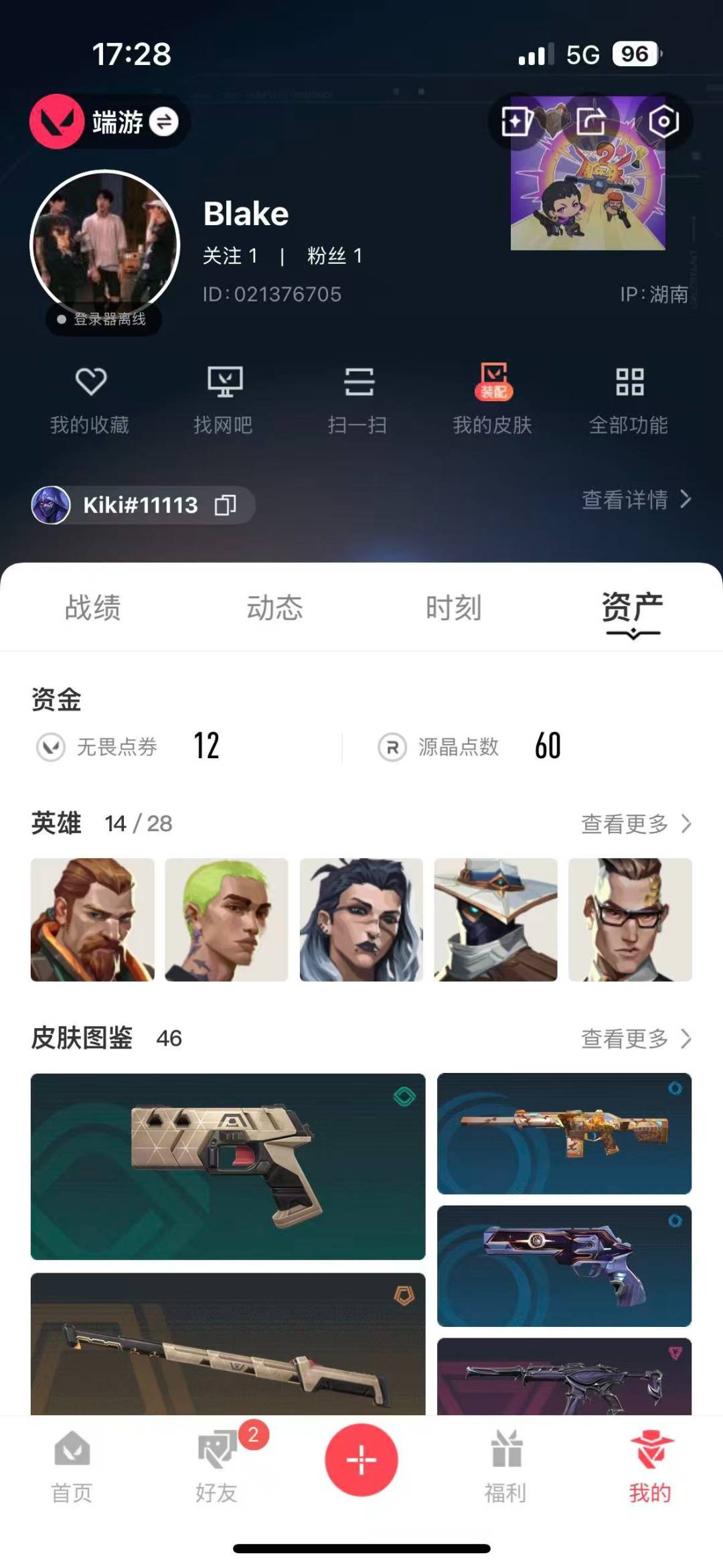This screenshot has height=1568, width=723.
Task: Open profile avatar photo
Action: pyautogui.click(x=105, y=244)
